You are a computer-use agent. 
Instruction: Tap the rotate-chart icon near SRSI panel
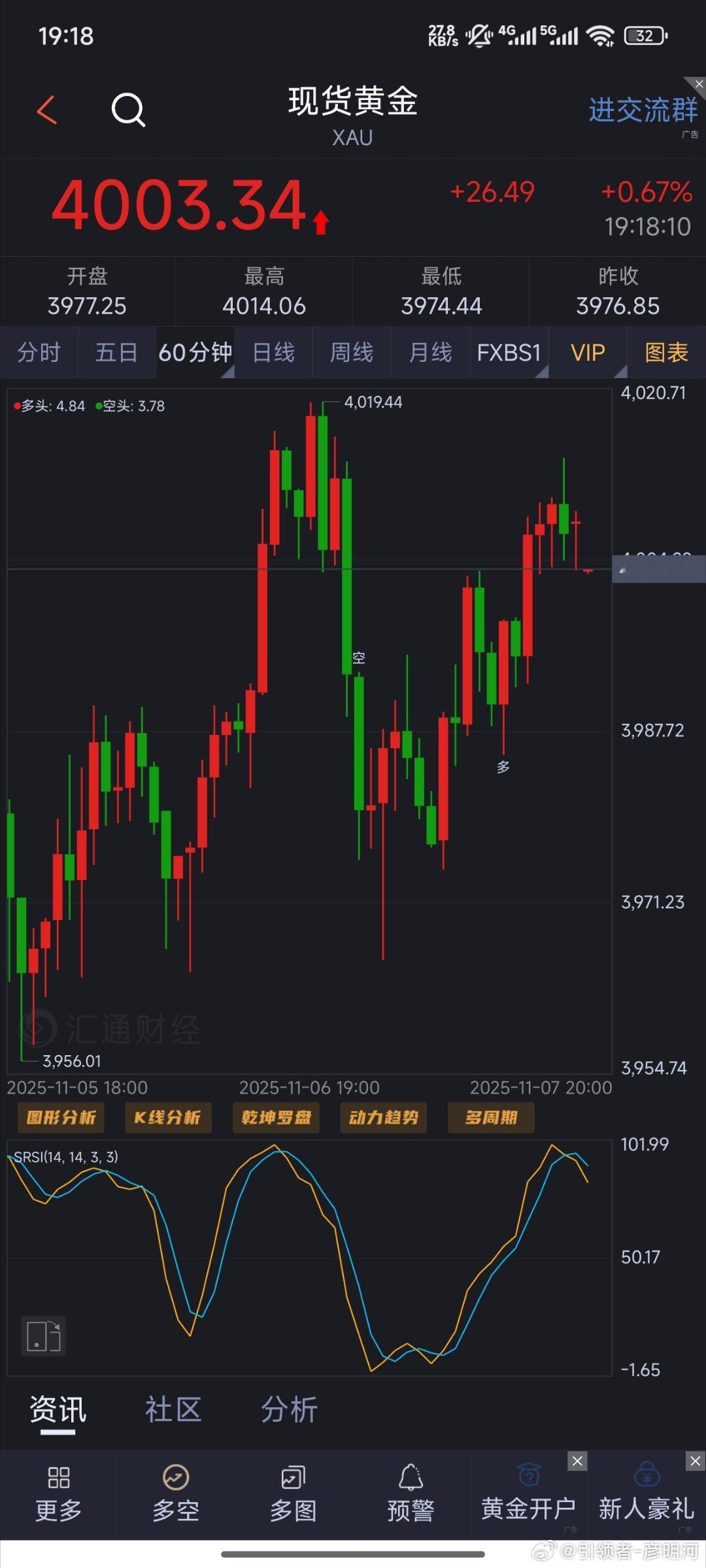pos(43,1335)
